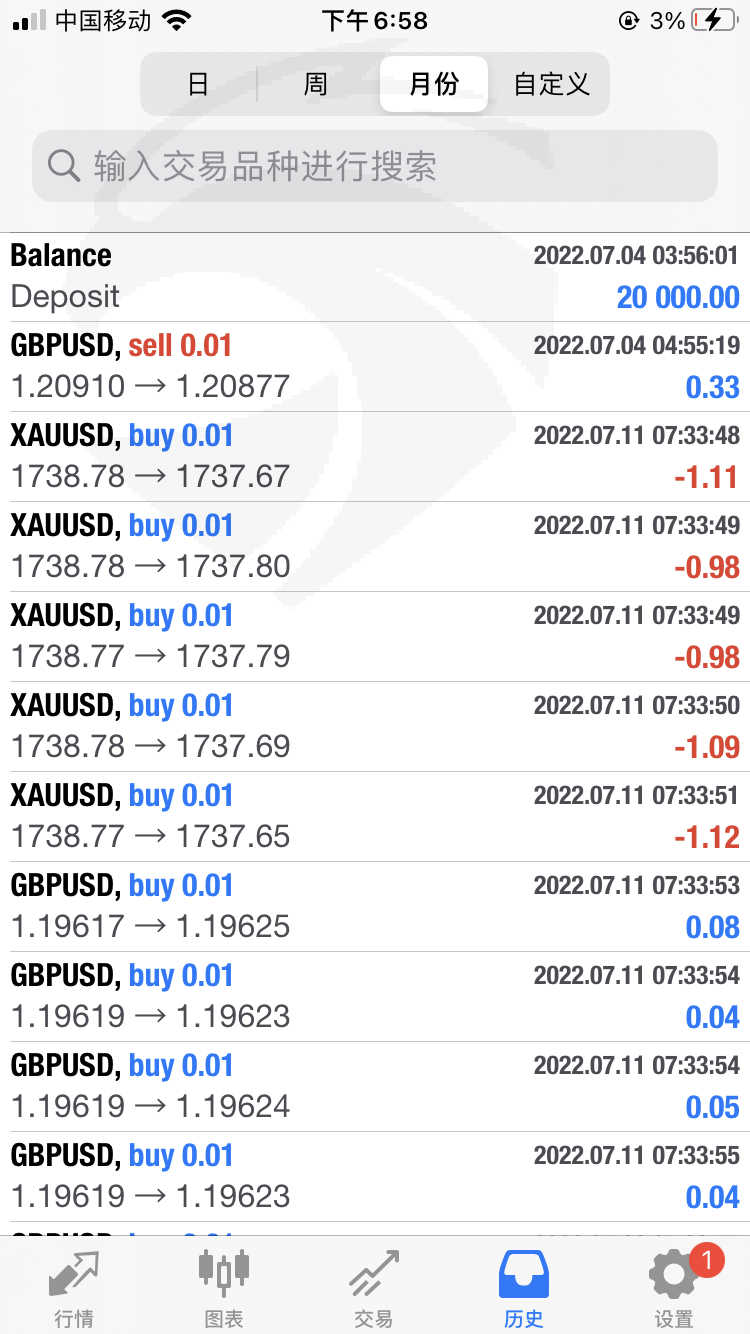Select the 月份 (month) period tab
This screenshot has width=750, height=1334.
pos(434,84)
